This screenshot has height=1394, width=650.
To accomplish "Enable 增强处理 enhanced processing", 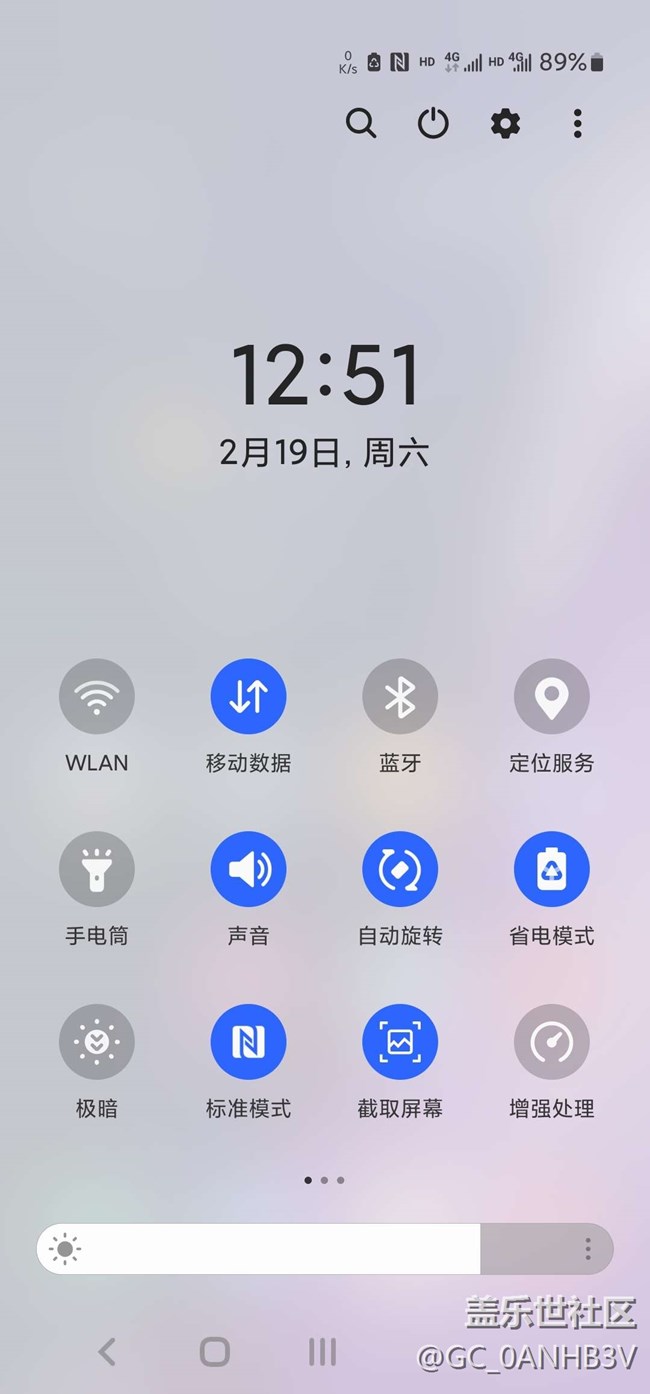I will pos(552,1043).
